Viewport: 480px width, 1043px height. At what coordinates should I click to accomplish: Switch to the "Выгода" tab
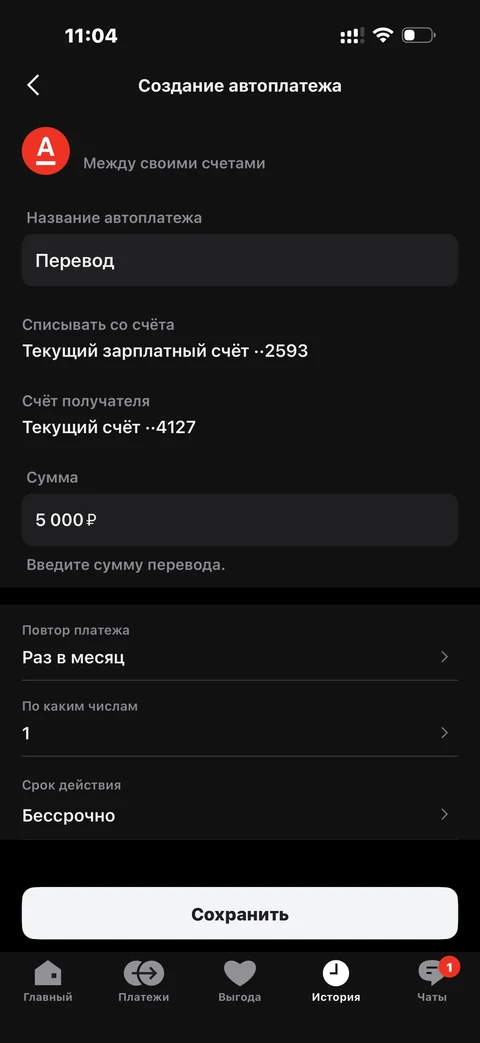[239, 981]
